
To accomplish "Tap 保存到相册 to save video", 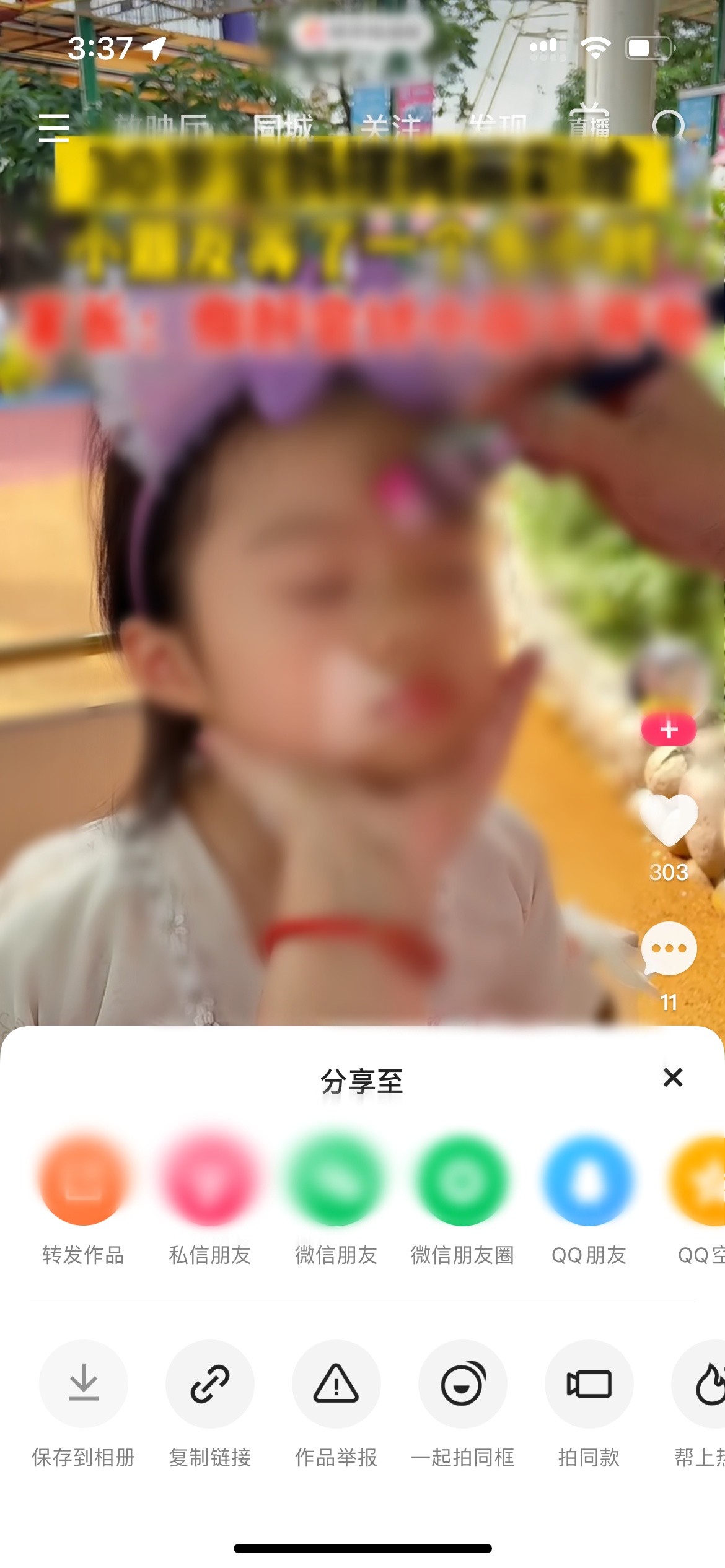I will pyautogui.click(x=84, y=1385).
